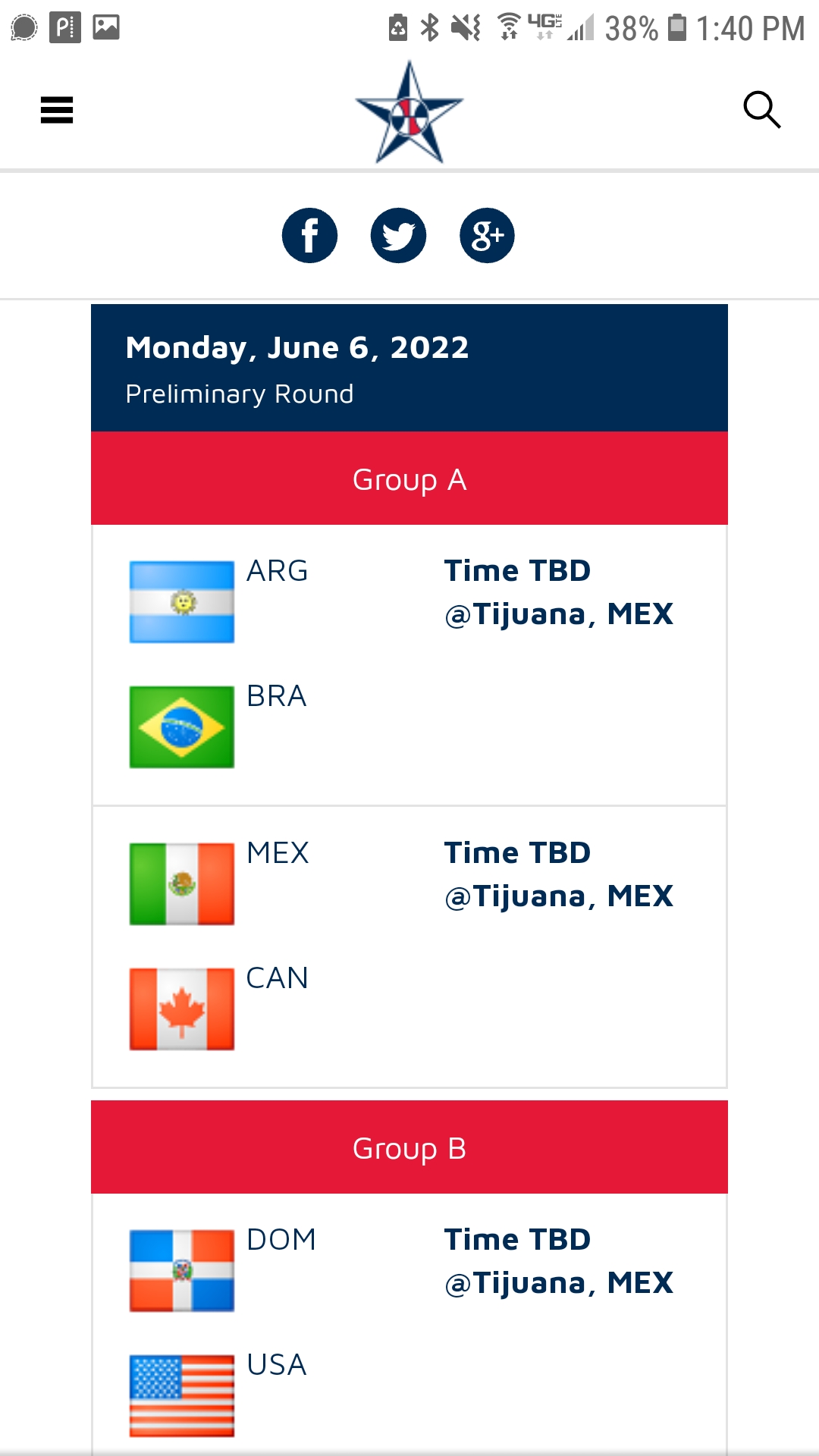Open the hamburger menu

[x=57, y=111]
